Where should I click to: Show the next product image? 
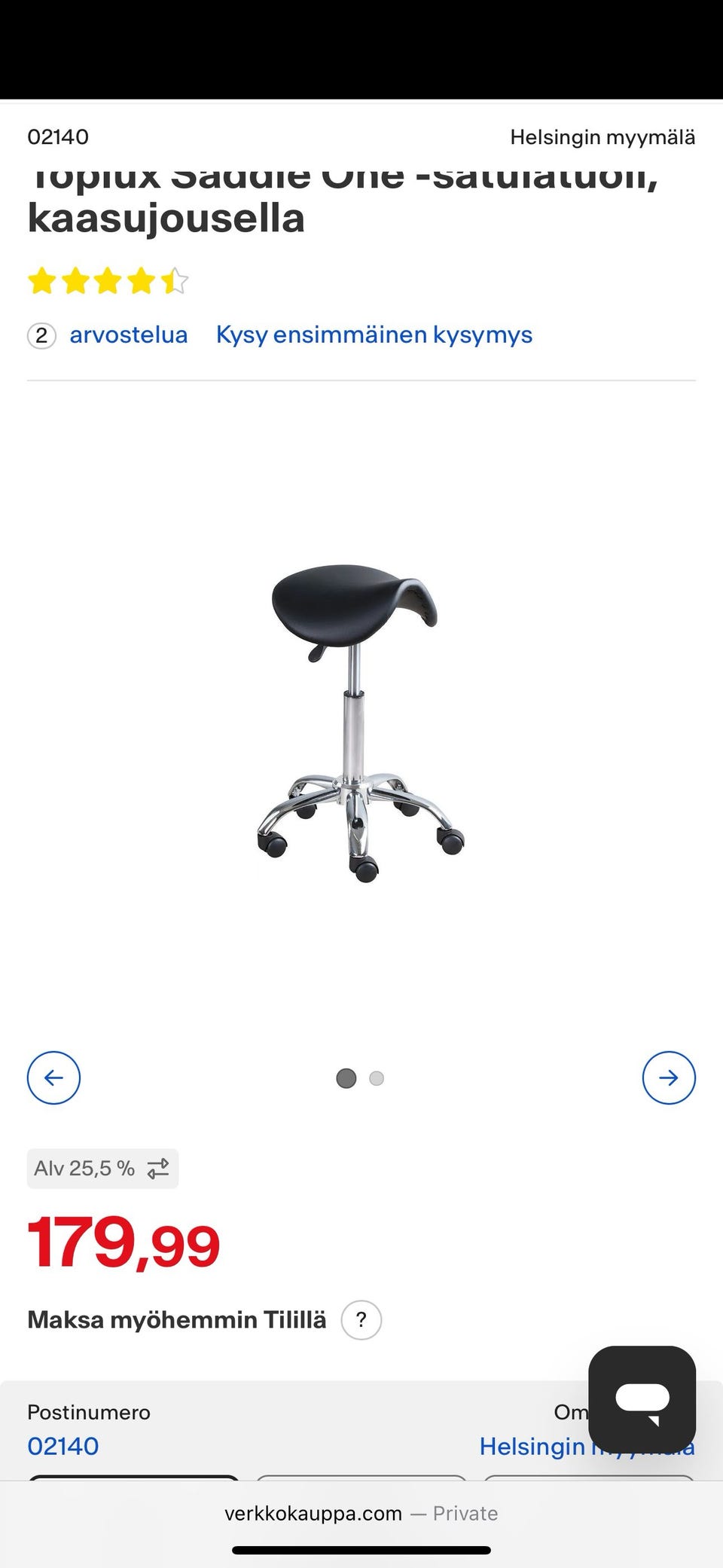[668, 1077]
